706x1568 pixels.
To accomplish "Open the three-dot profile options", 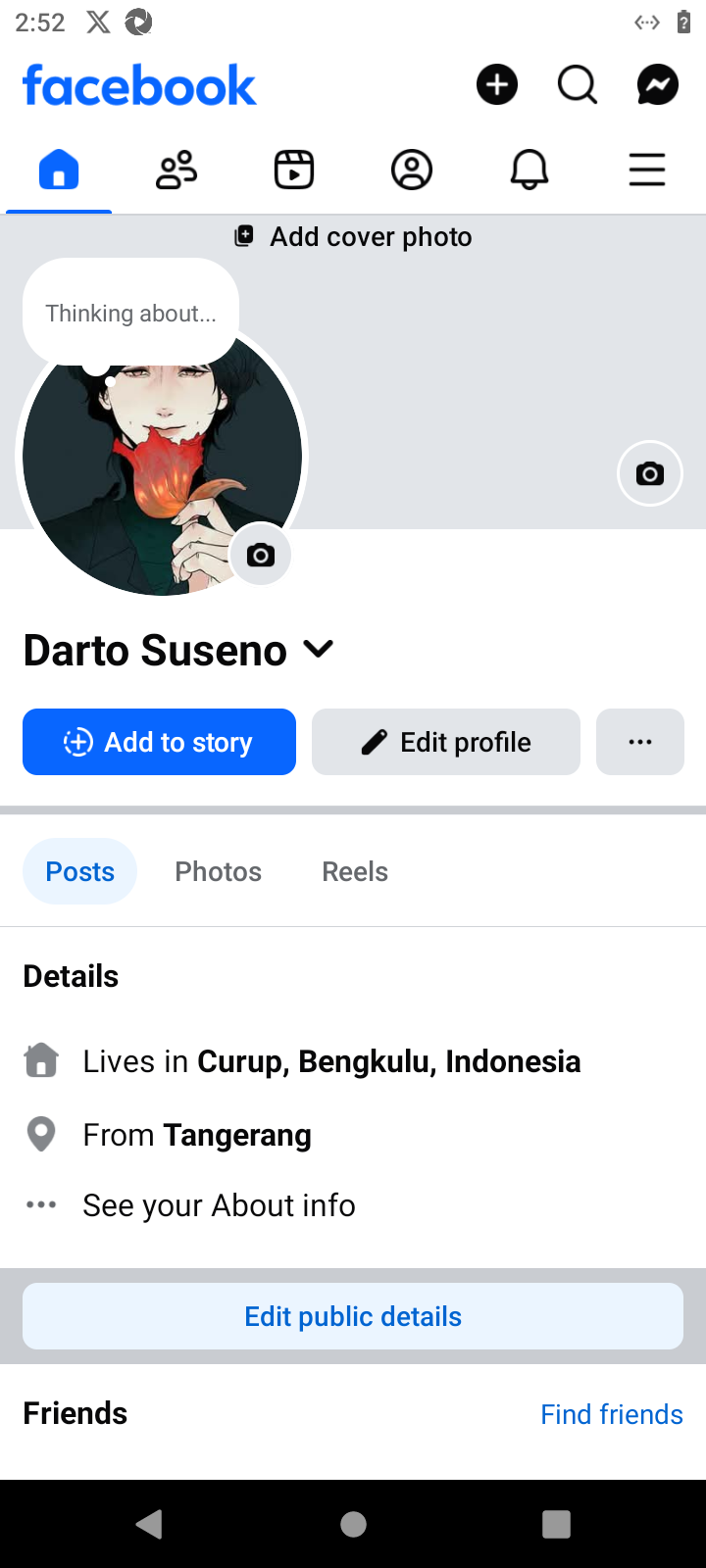I will pos(640,742).
